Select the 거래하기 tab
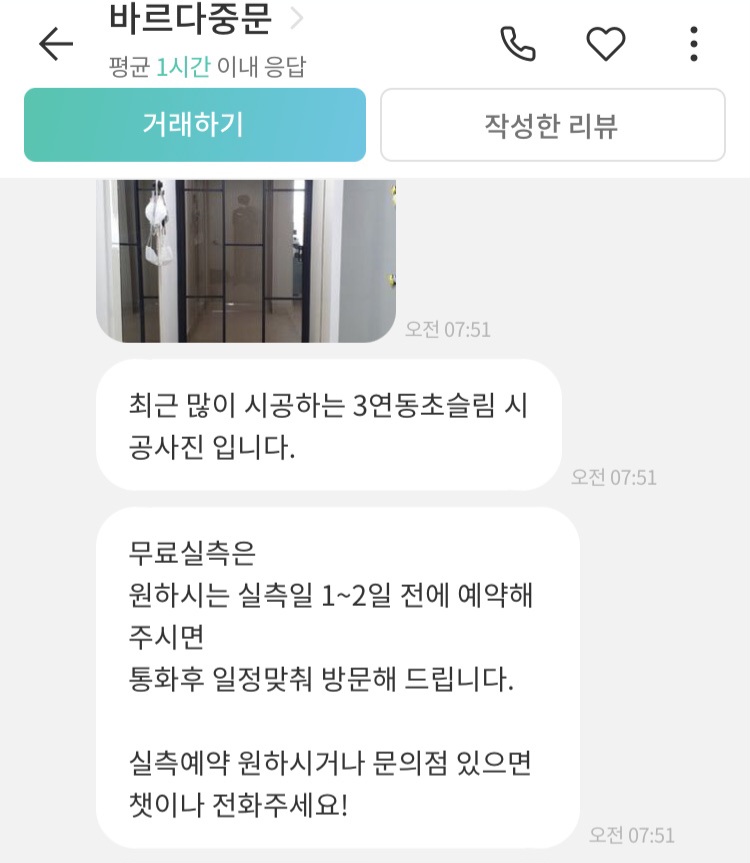Image resolution: width=750 pixels, height=863 pixels. tap(195, 124)
